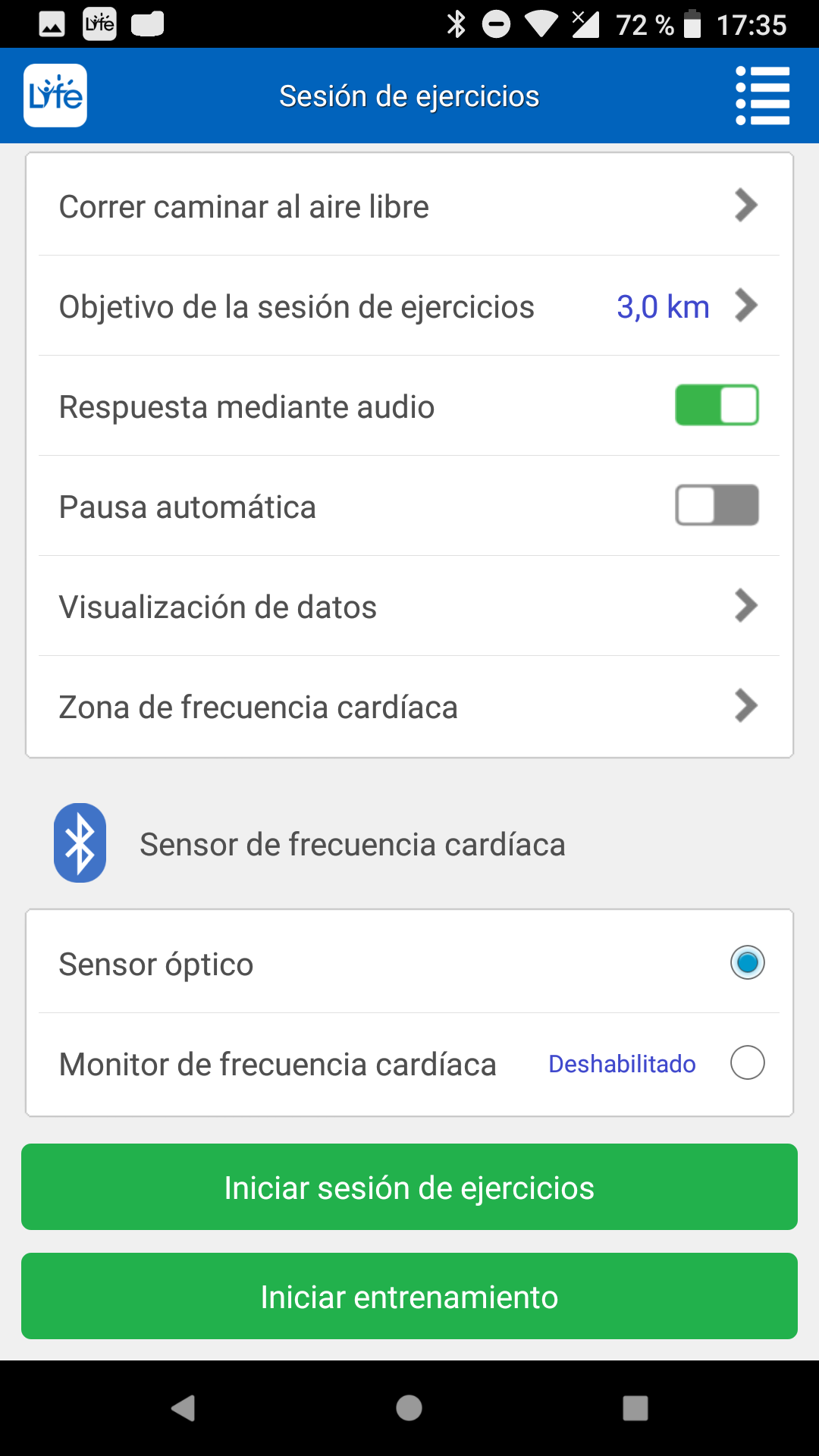This screenshot has width=819, height=1456.
Task: Tap the Lyfe logo icon
Action: 55,96
